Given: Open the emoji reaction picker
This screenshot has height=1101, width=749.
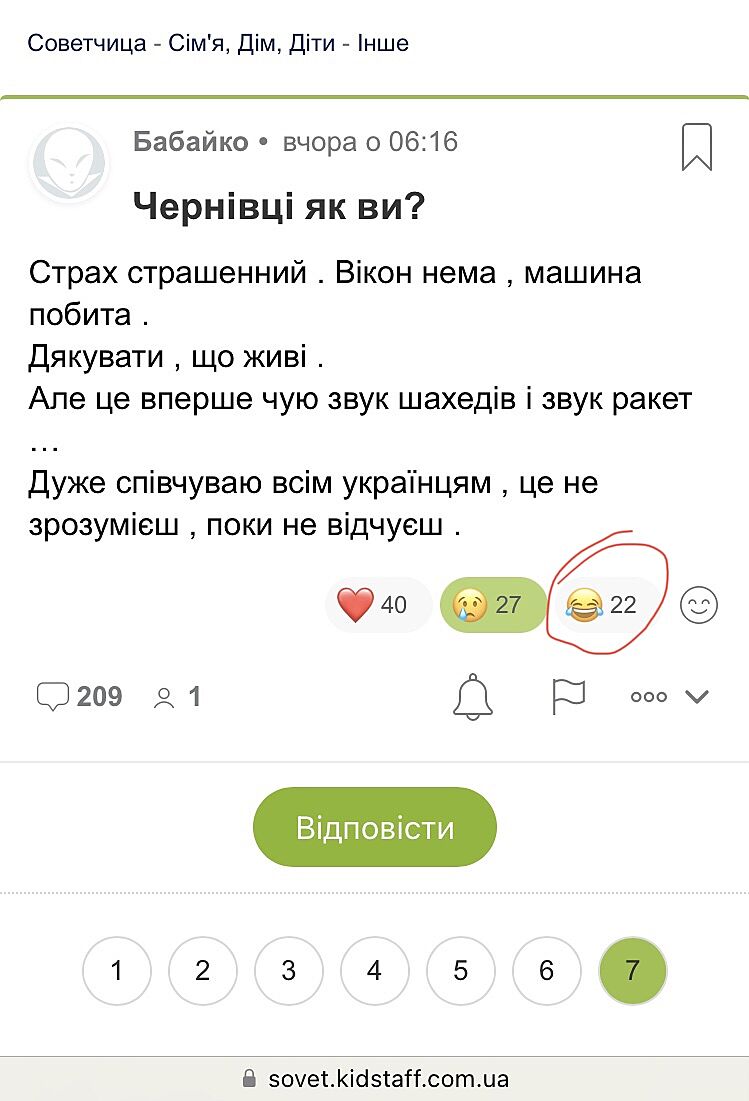Looking at the screenshot, I should coord(699,605).
